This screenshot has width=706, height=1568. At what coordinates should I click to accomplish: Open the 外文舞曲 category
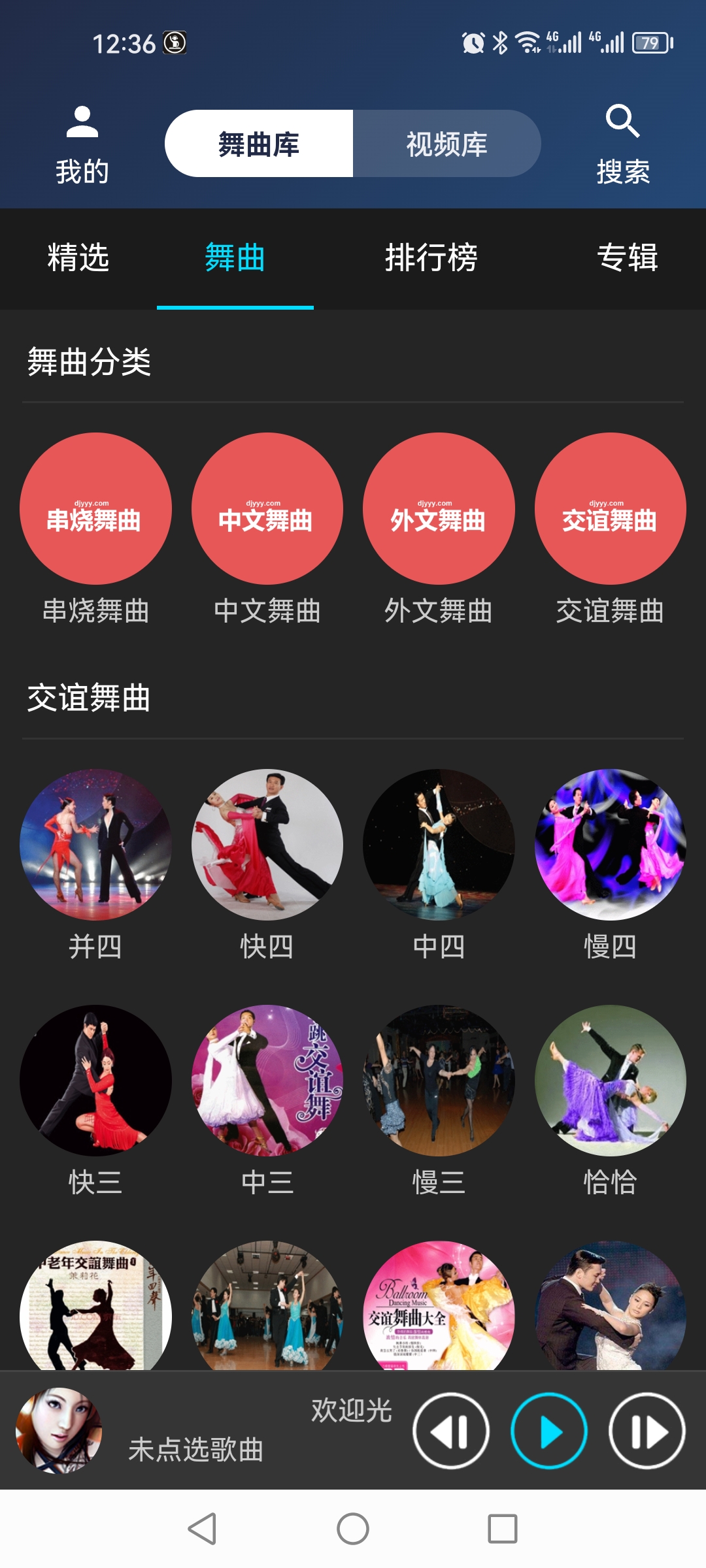pyautogui.click(x=439, y=509)
